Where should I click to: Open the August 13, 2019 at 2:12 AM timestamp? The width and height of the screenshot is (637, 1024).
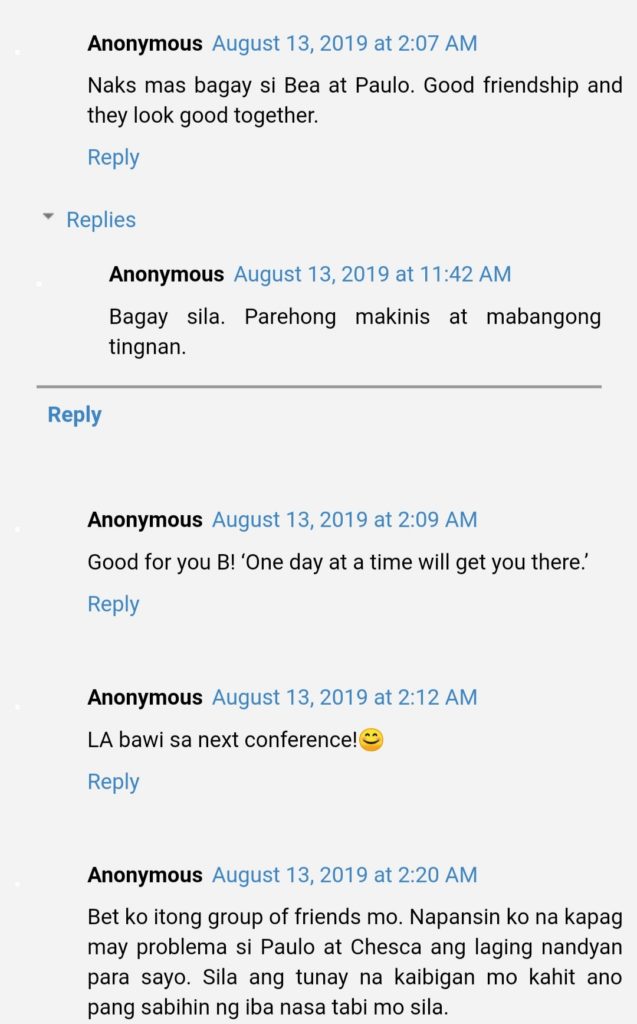click(344, 697)
